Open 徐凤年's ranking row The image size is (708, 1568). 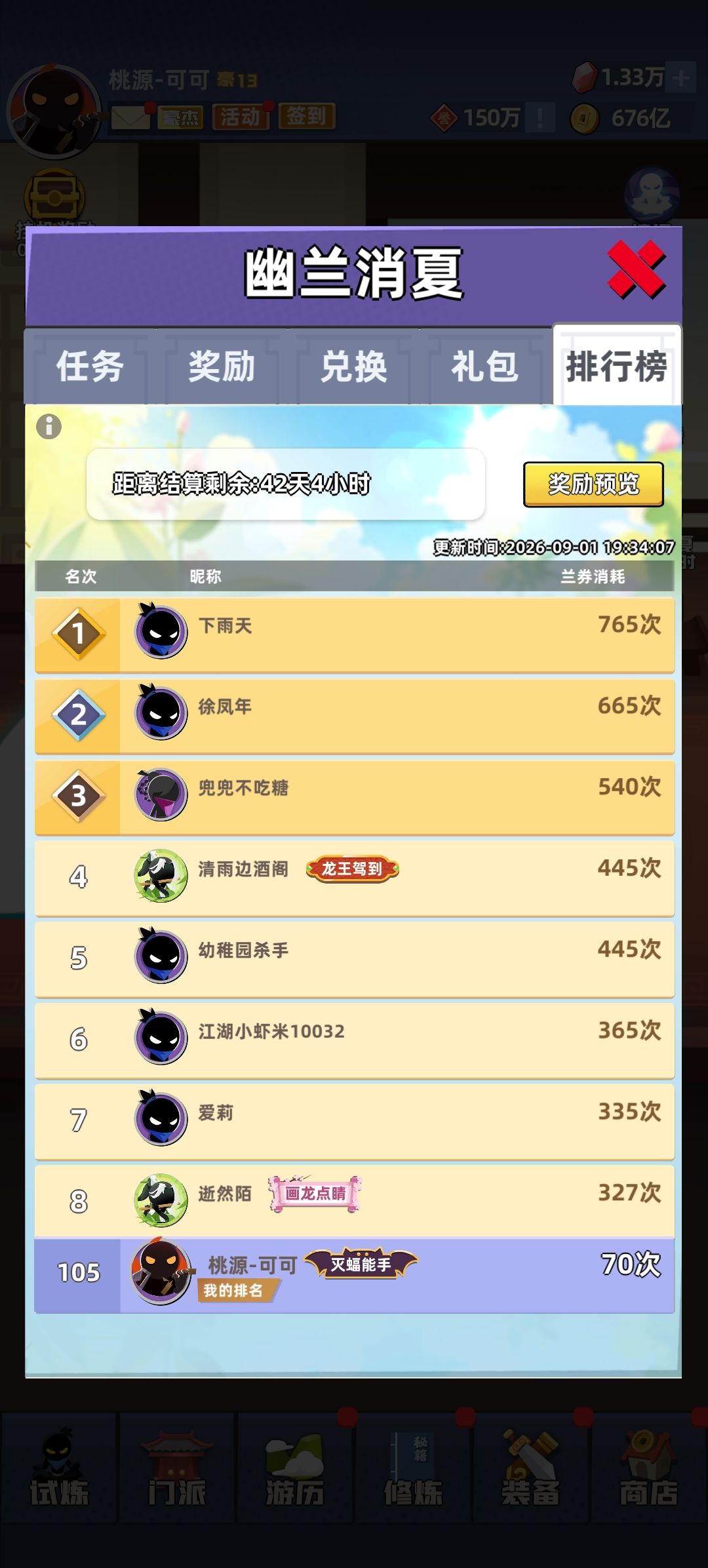point(355,716)
